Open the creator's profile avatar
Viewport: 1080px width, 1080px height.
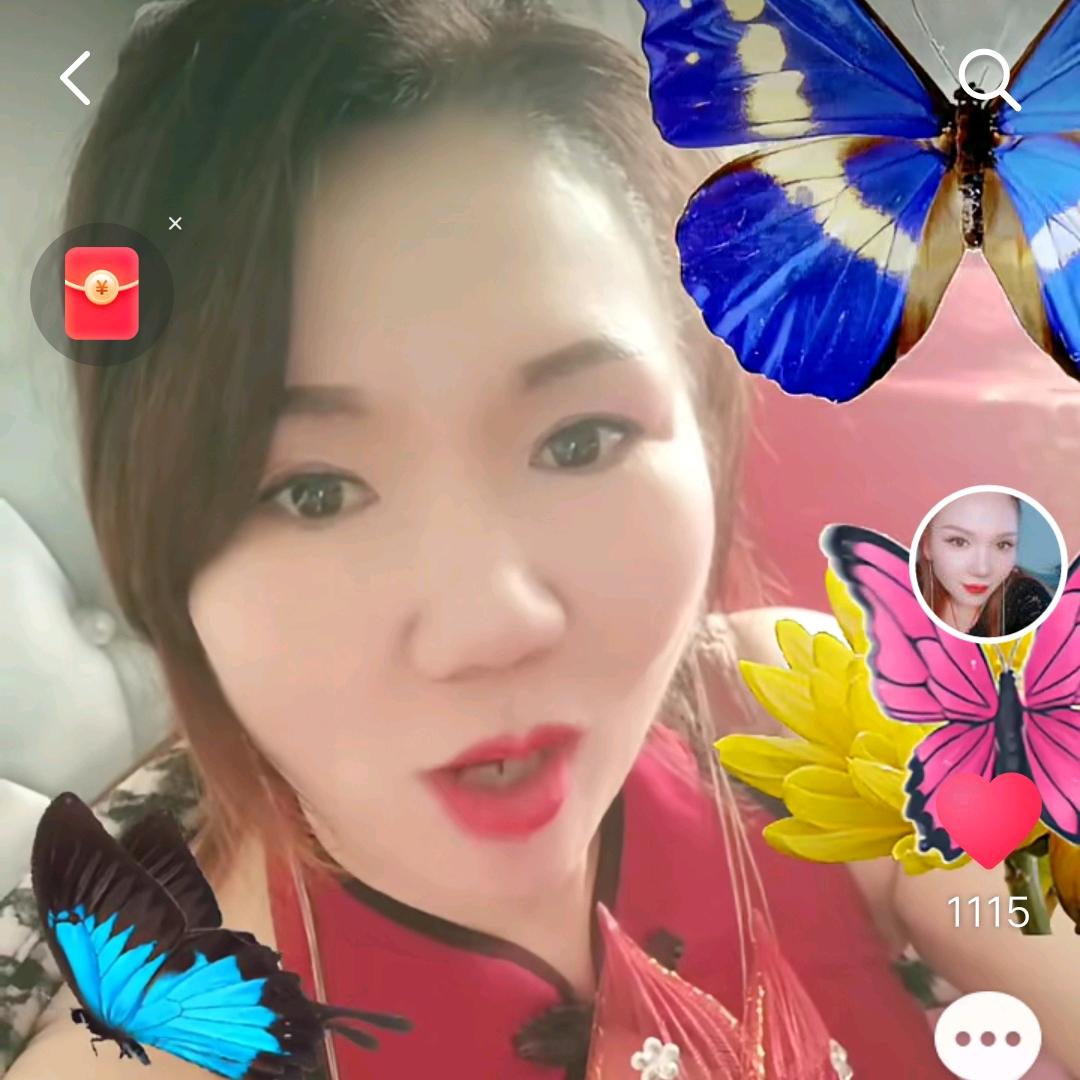click(987, 564)
